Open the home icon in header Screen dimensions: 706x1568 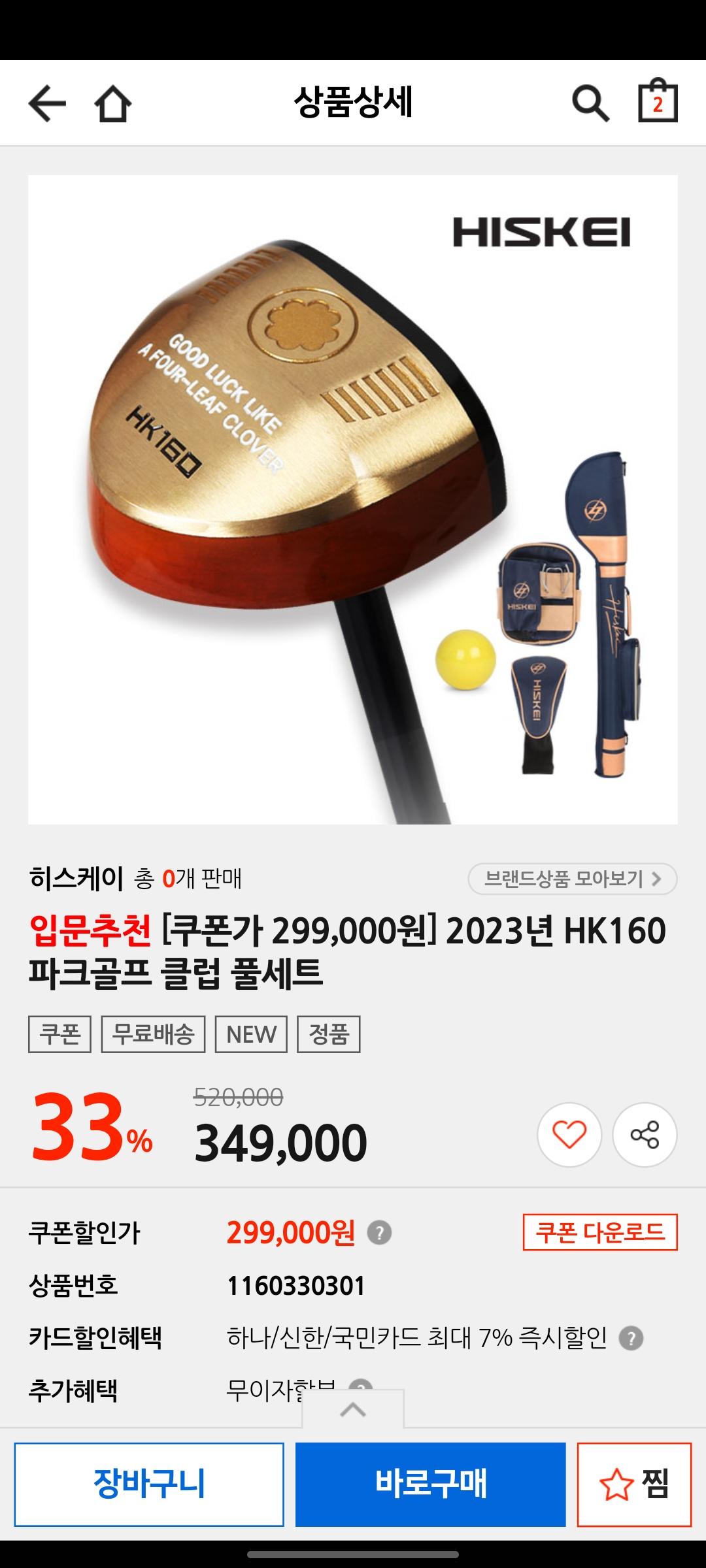pyautogui.click(x=112, y=103)
